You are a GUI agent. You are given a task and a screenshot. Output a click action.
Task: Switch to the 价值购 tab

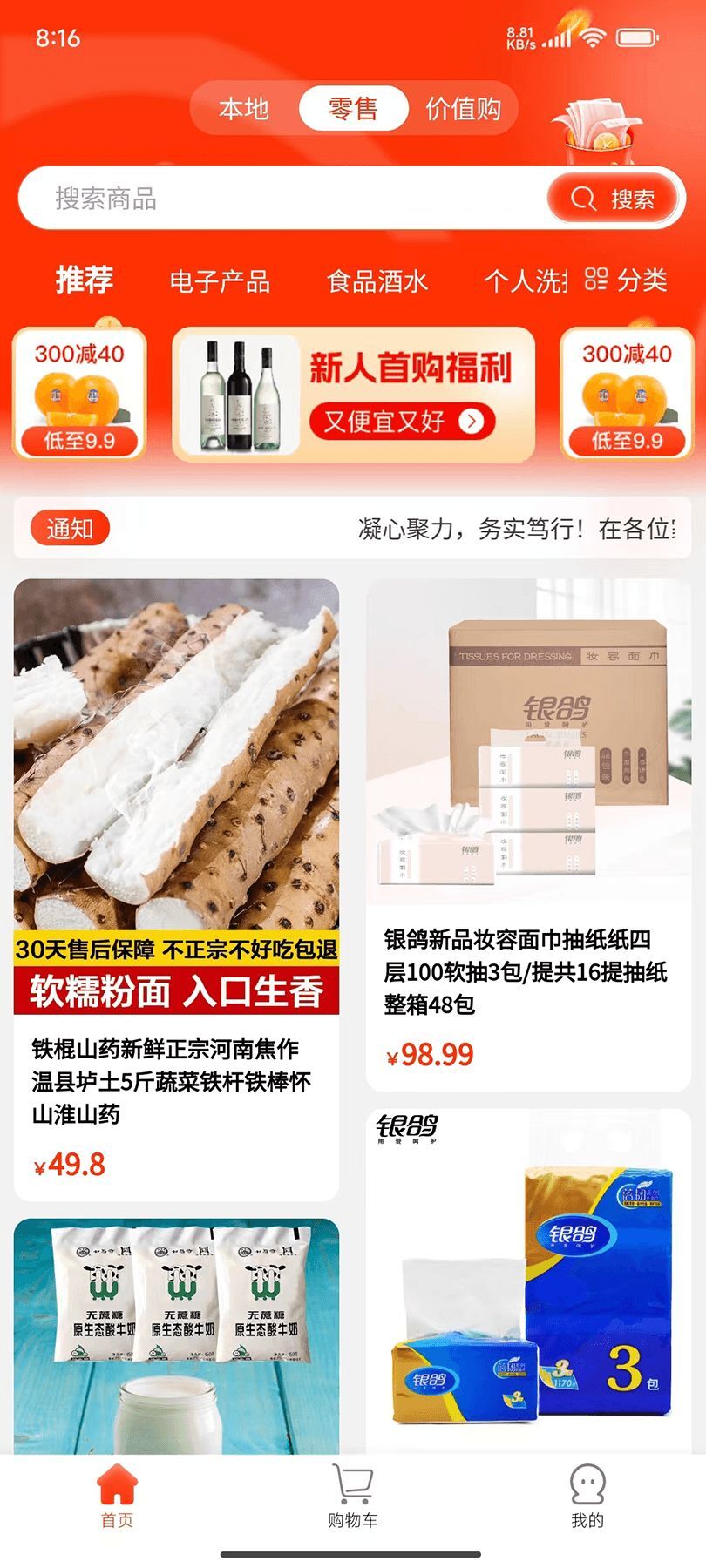pyautogui.click(x=460, y=108)
